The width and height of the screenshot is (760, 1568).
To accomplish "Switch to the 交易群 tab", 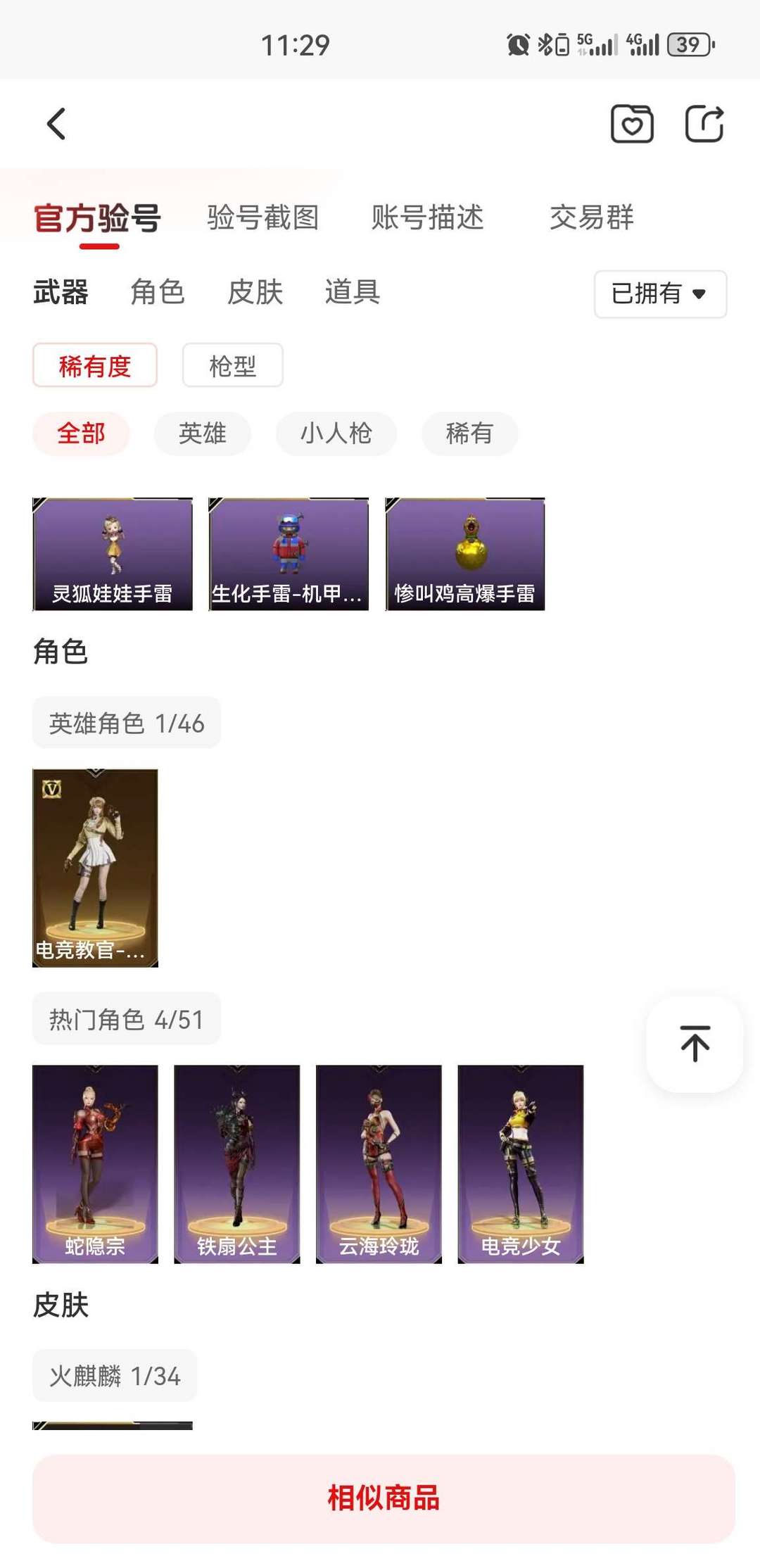I will tap(591, 217).
